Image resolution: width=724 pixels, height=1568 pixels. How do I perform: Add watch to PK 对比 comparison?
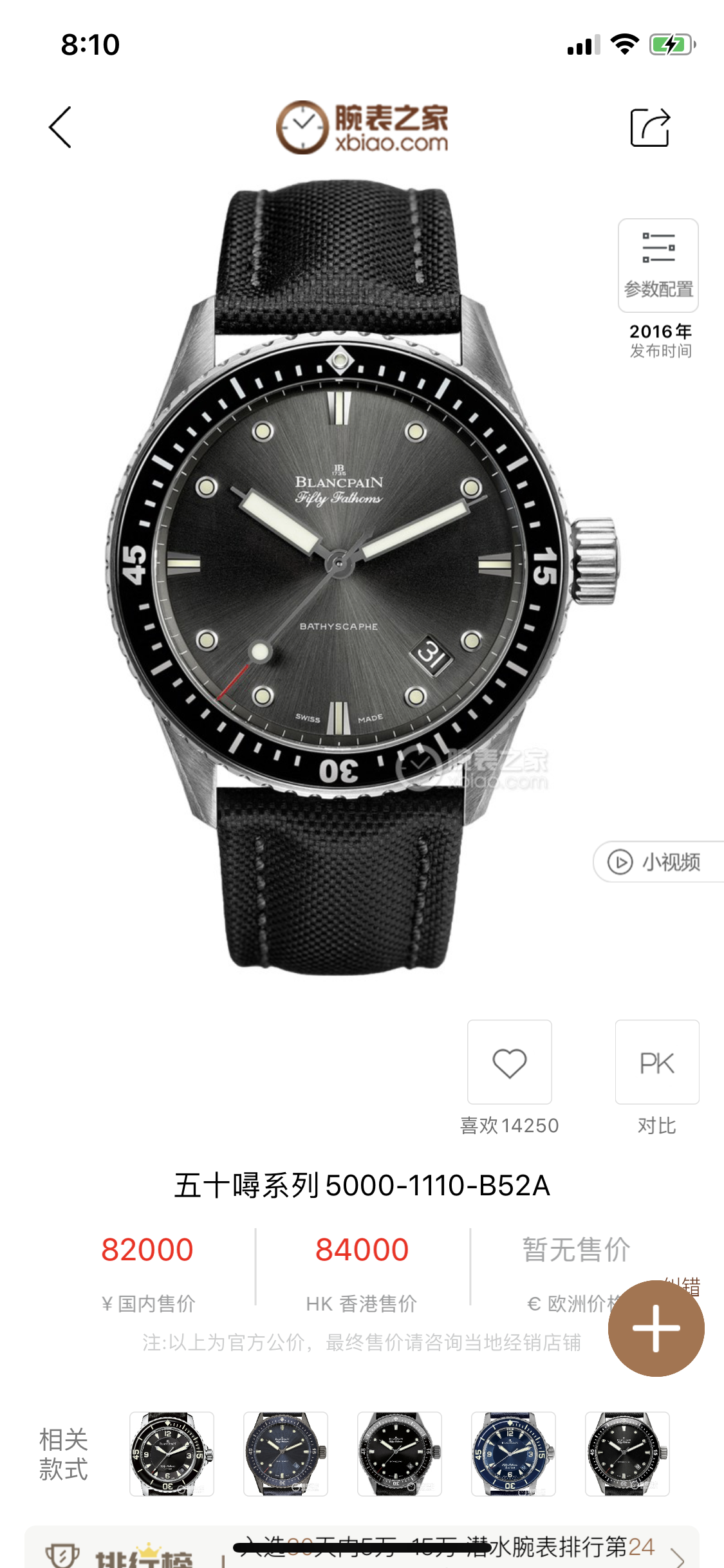click(x=656, y=1062)
